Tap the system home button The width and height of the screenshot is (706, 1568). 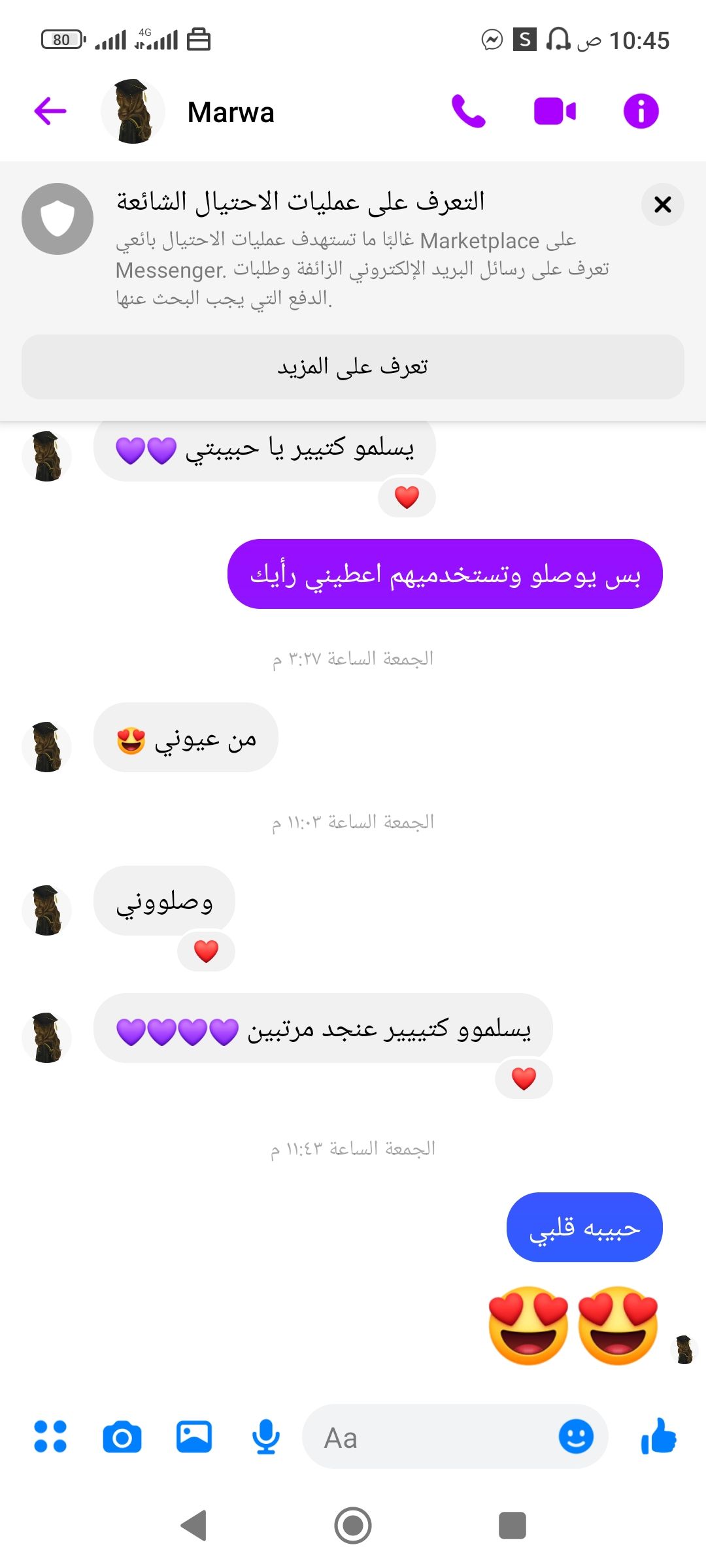click(x=353, y=1526)
